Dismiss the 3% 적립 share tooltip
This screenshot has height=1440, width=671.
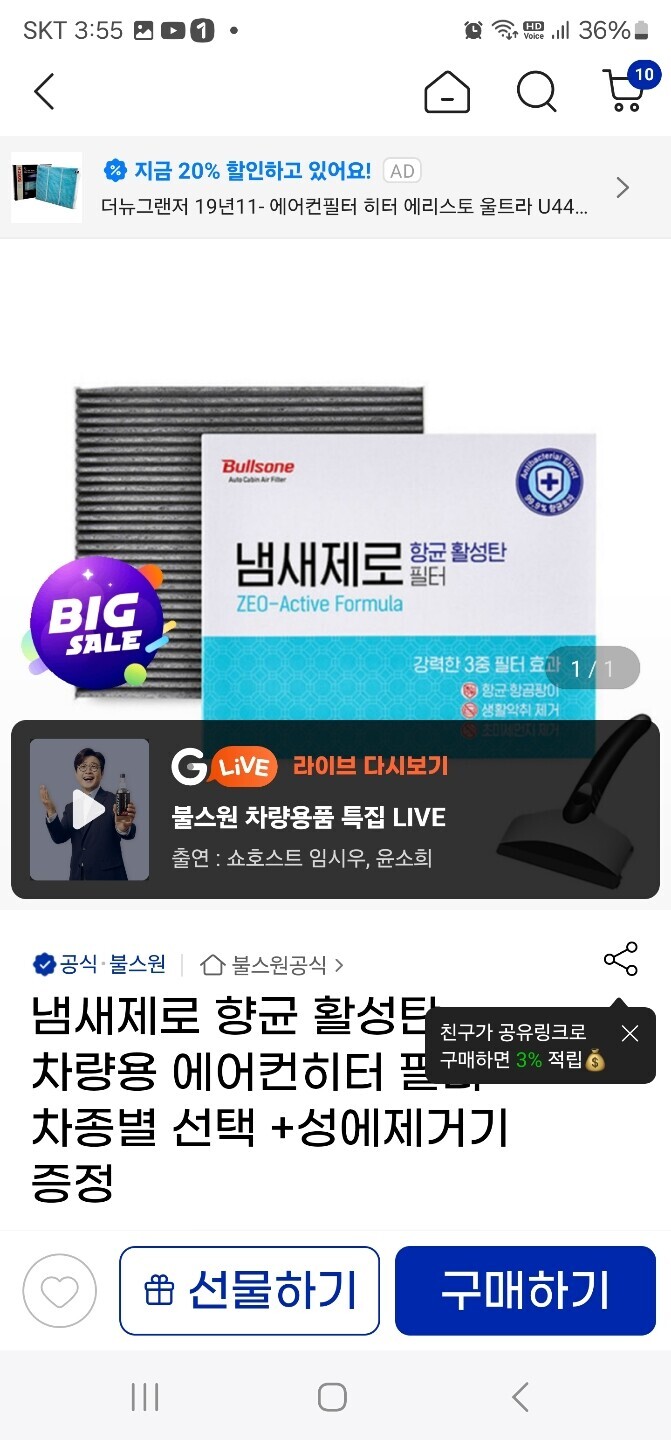coord(629,1034)
